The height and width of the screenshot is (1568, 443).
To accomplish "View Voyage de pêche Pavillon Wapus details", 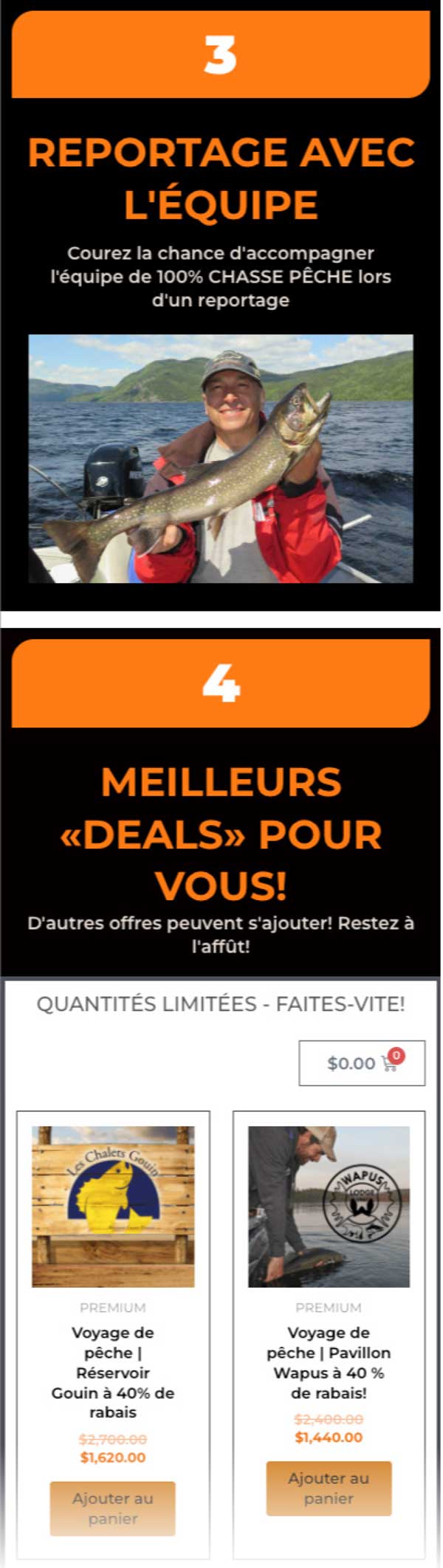I will coord(329,1362).
